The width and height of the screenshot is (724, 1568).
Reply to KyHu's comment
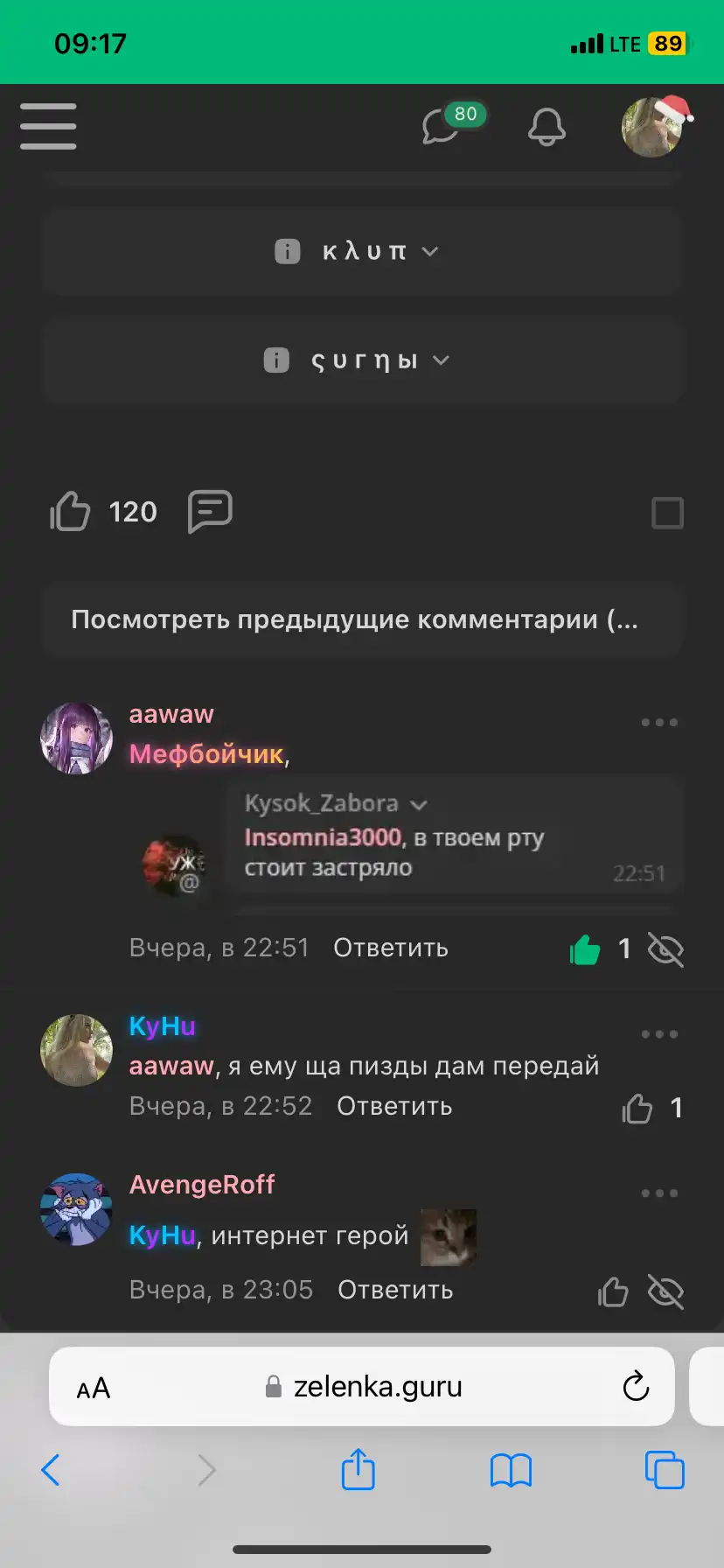(394, 1106)
